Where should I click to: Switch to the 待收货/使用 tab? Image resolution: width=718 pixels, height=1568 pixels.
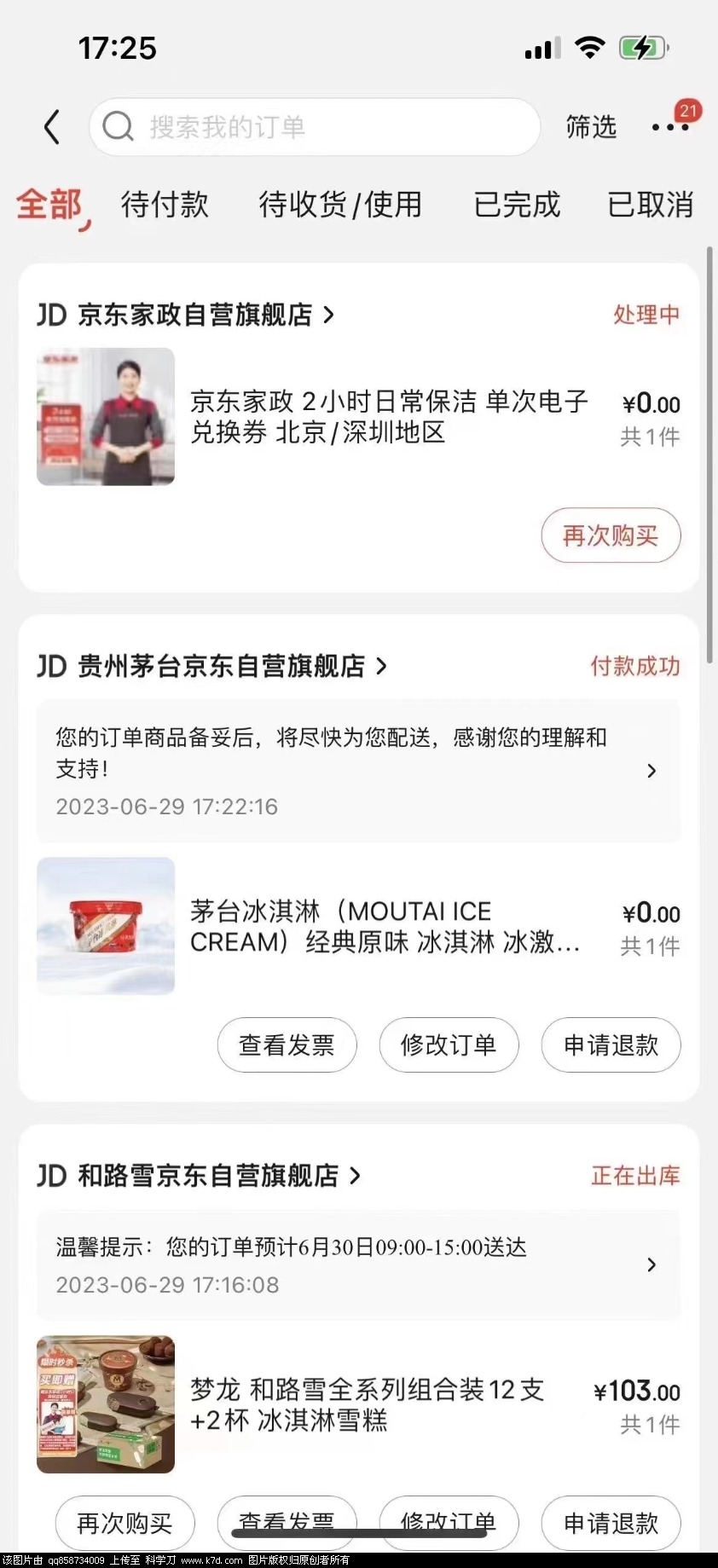point(340,205)
